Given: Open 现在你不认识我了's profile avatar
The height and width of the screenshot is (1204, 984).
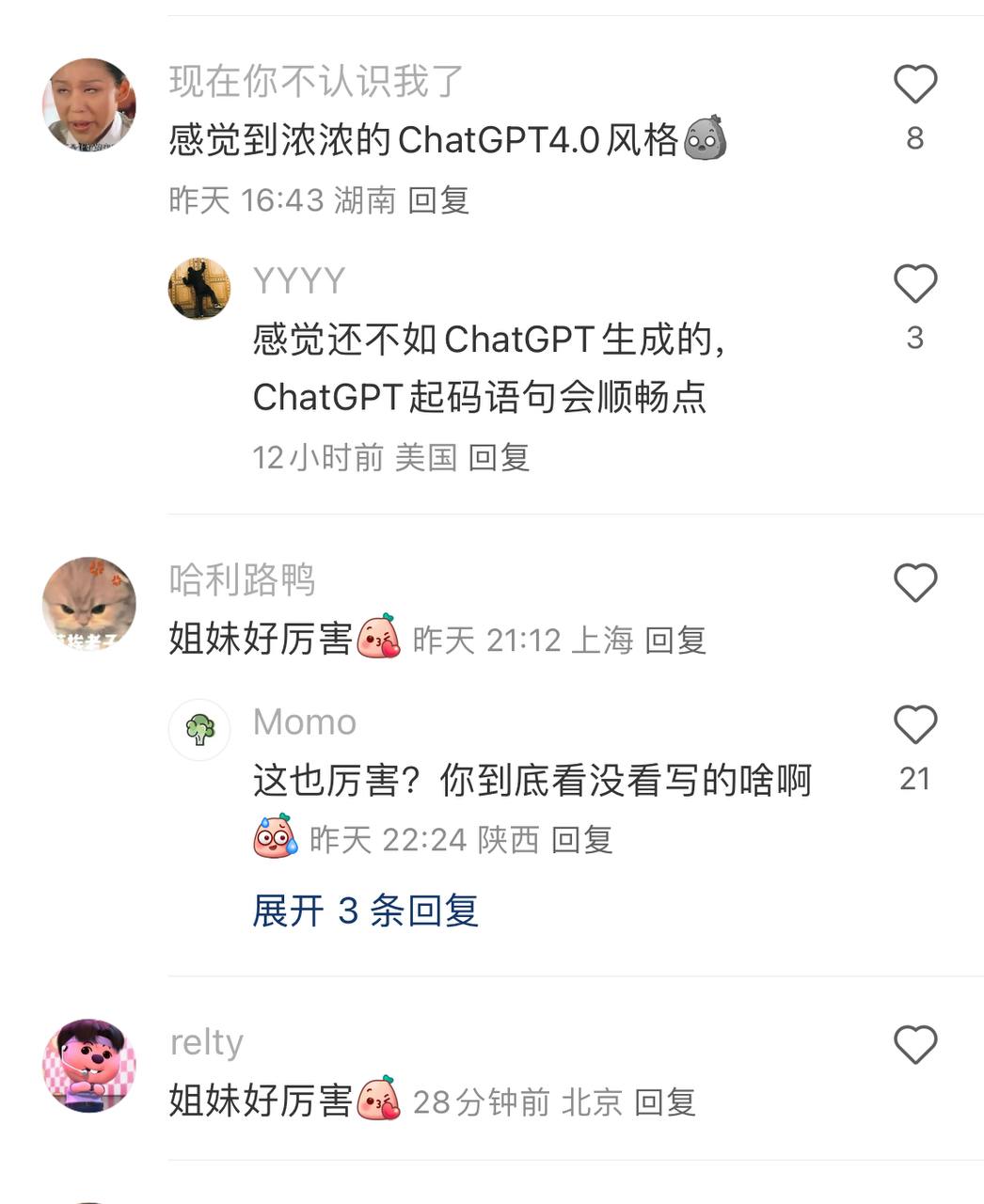Looking at the screenshot, I should 91,103.
